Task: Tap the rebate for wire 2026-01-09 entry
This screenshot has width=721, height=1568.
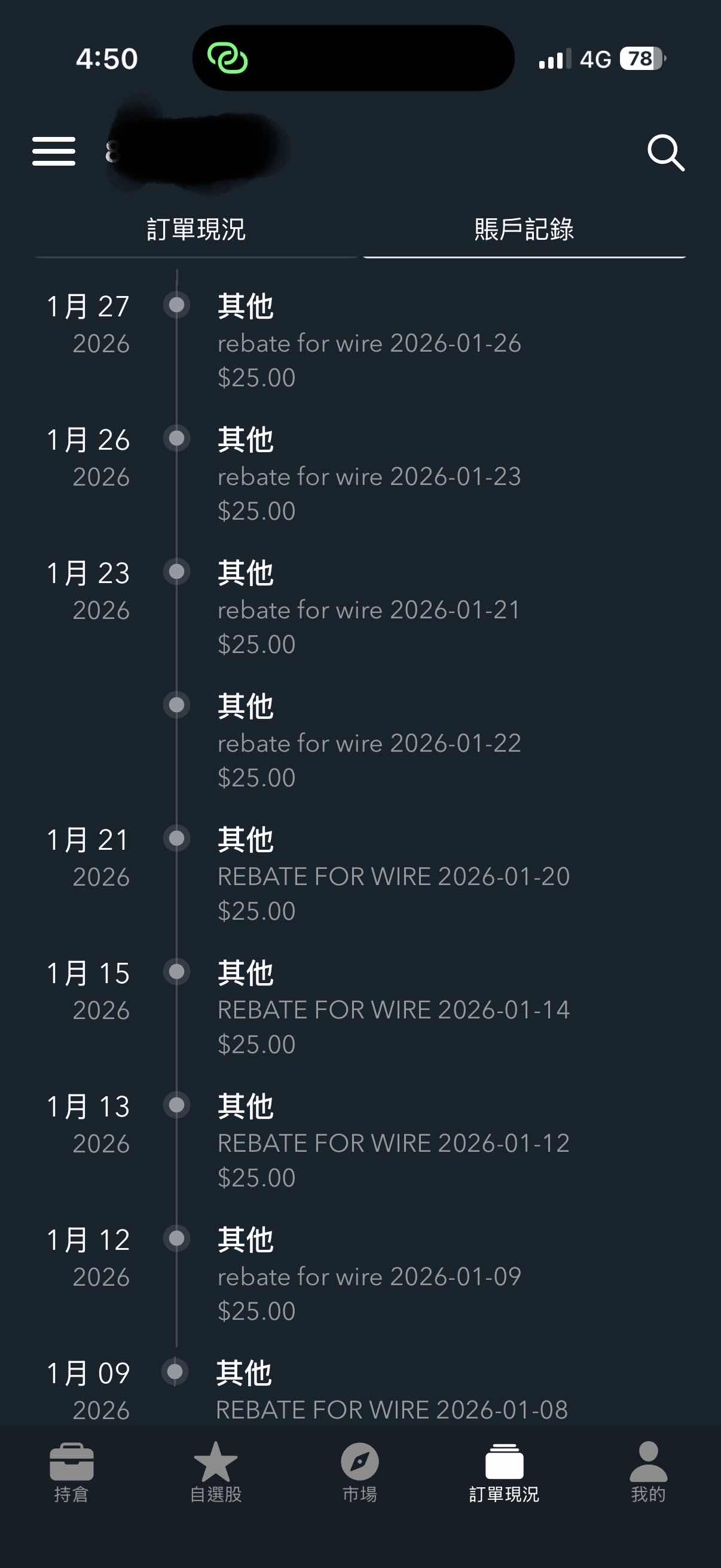Action: [x=369, y=1276]
